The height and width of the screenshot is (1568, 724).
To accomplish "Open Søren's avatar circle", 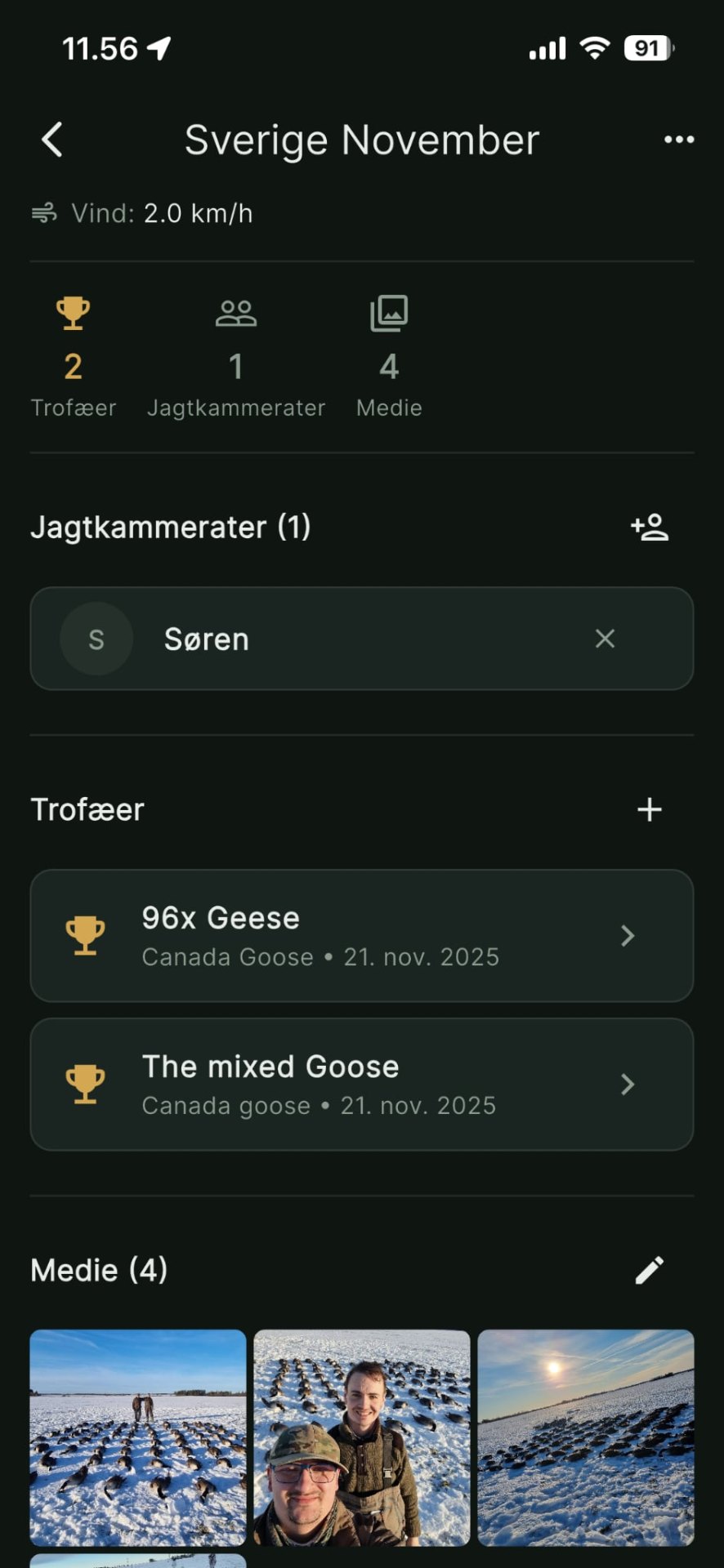I will (96, 639).
